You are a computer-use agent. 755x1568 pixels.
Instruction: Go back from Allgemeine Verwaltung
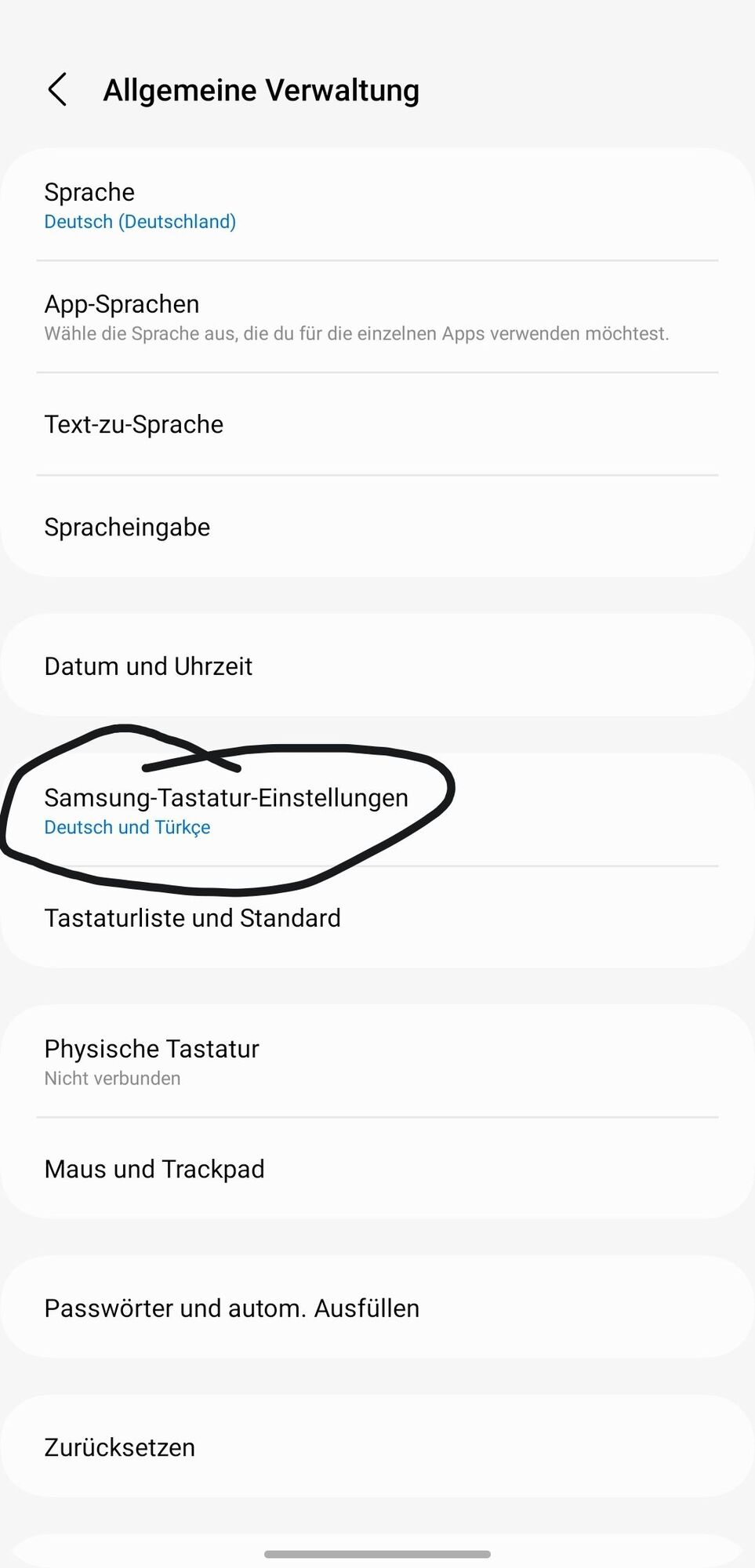coord(57,90)
